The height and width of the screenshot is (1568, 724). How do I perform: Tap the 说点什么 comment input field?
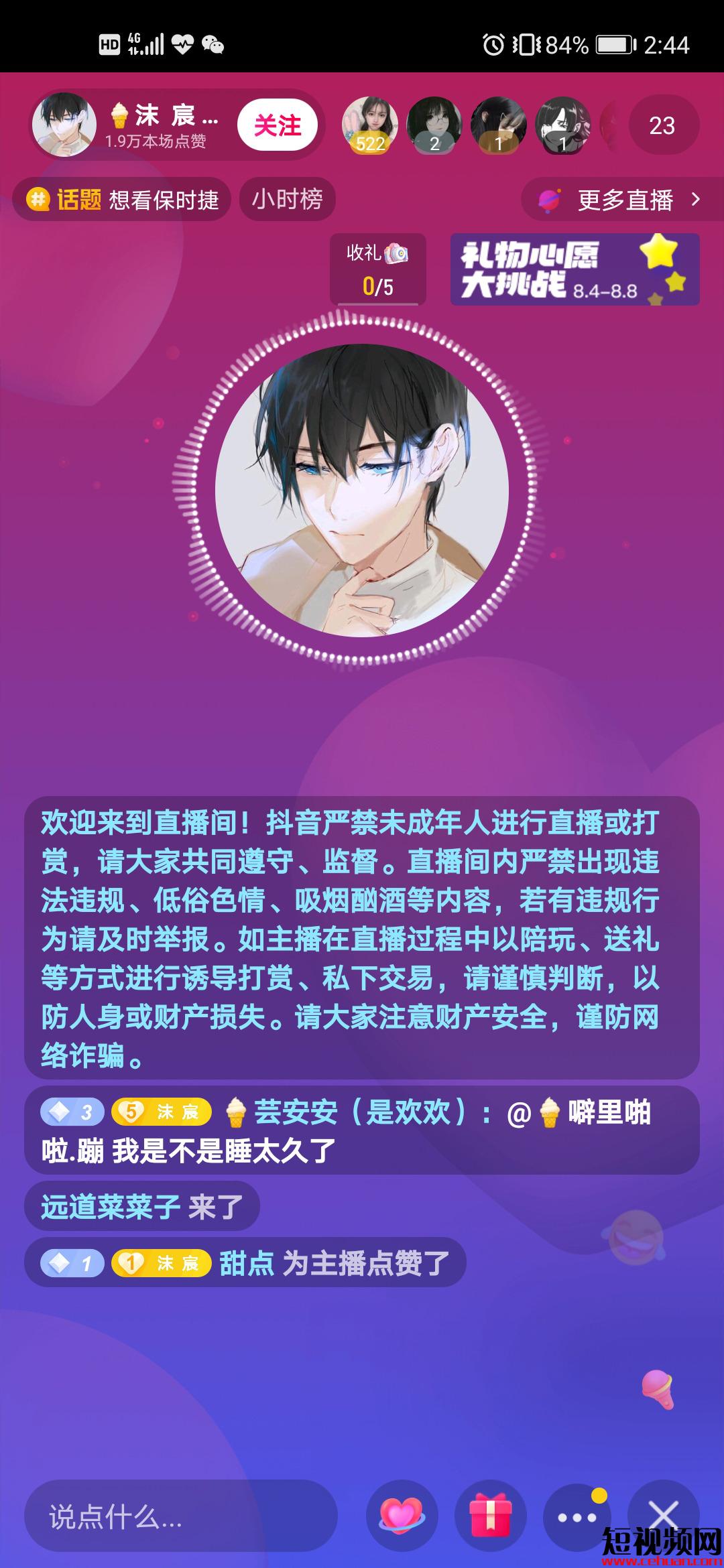180,1517
